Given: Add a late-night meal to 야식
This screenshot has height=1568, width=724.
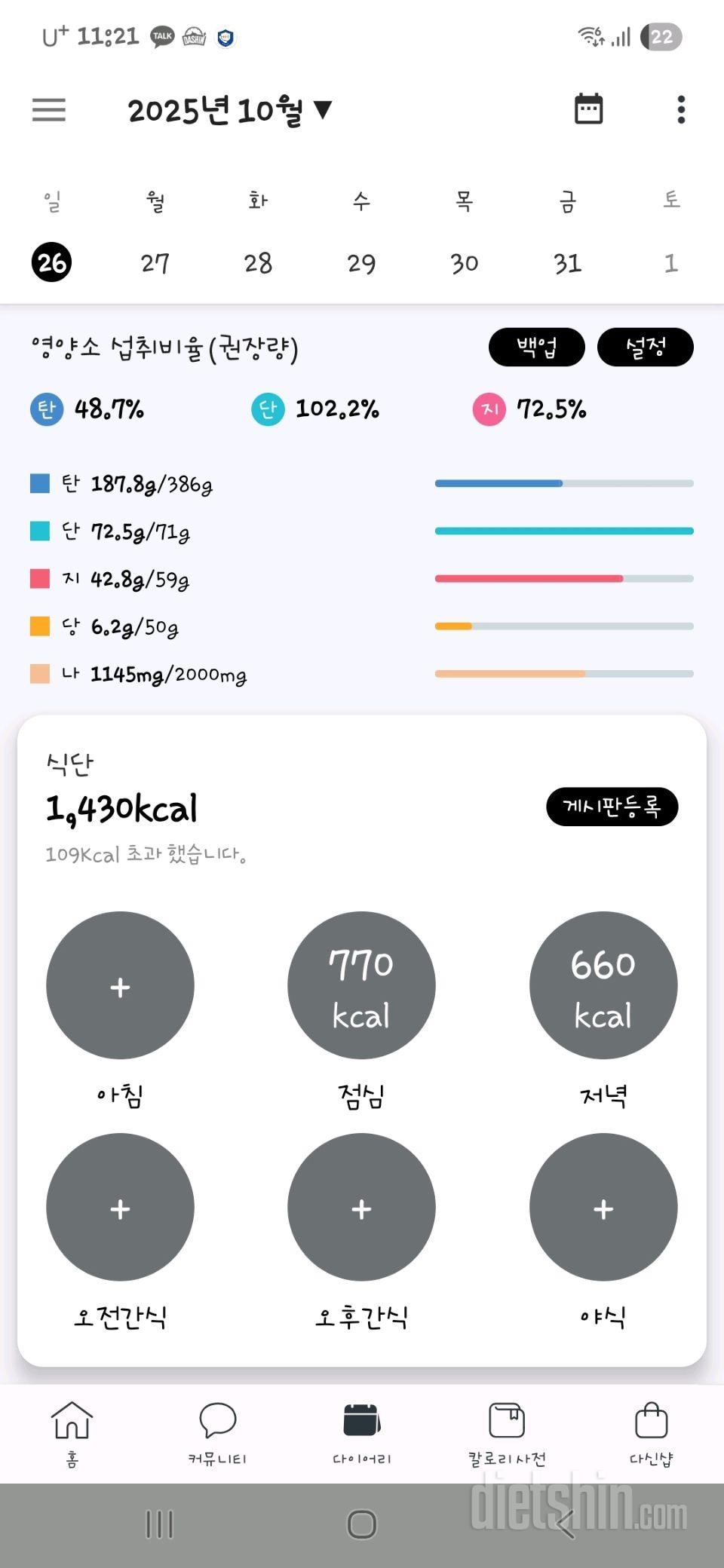Looking at the screenshot, I should pos(603,1207).
